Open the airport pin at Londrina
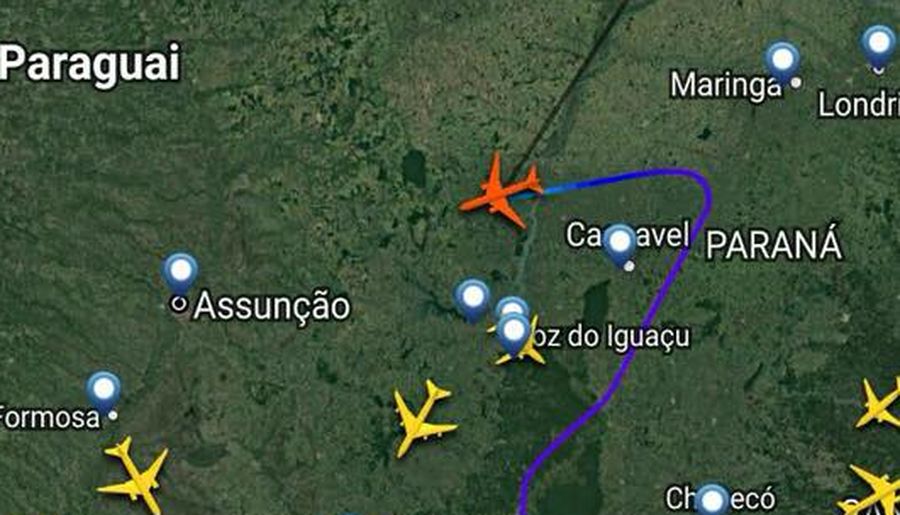Screen dimensions: 900x515 point(879,44)
